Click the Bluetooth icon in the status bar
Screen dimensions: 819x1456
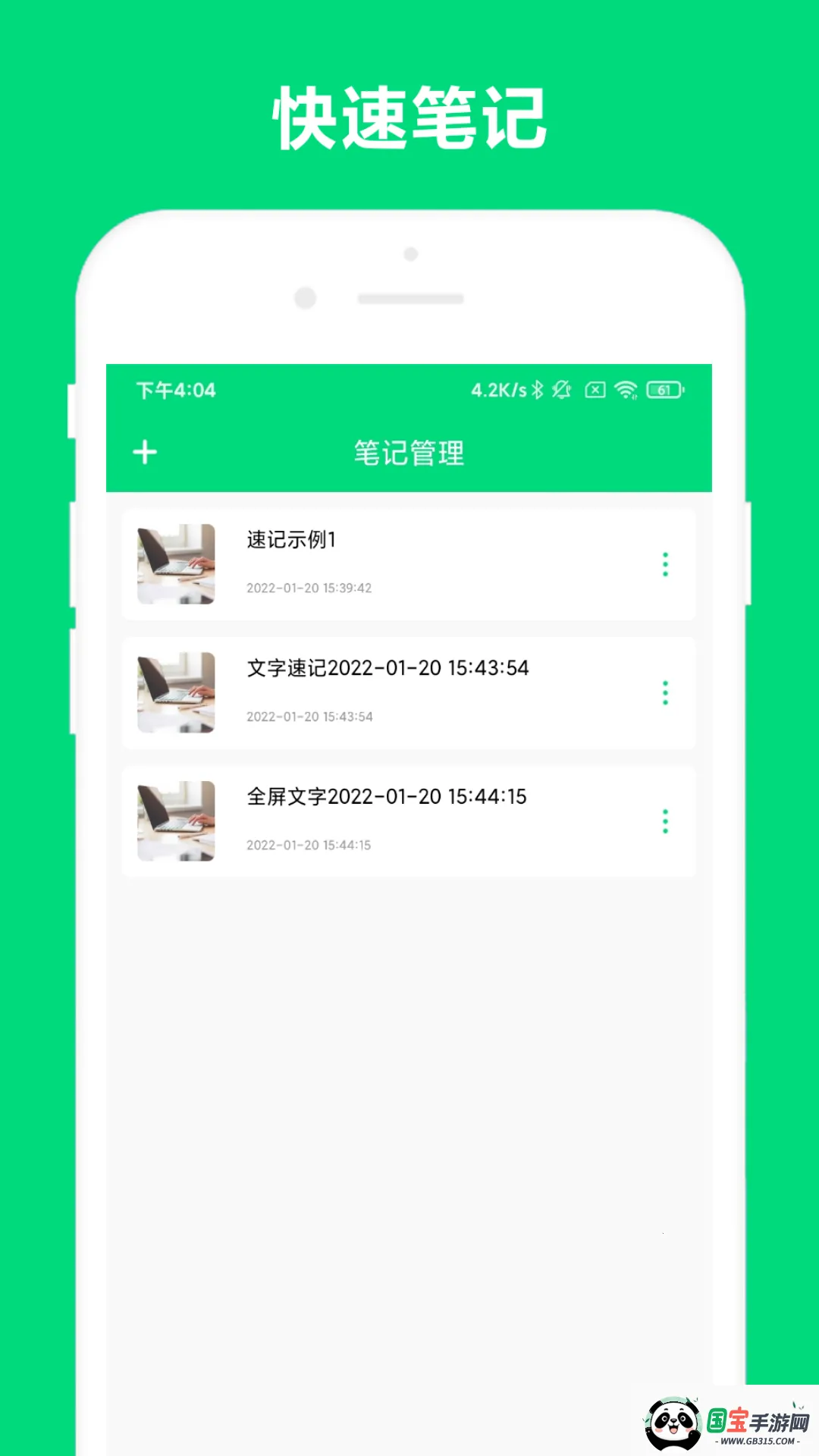click(x=538, y=390)
